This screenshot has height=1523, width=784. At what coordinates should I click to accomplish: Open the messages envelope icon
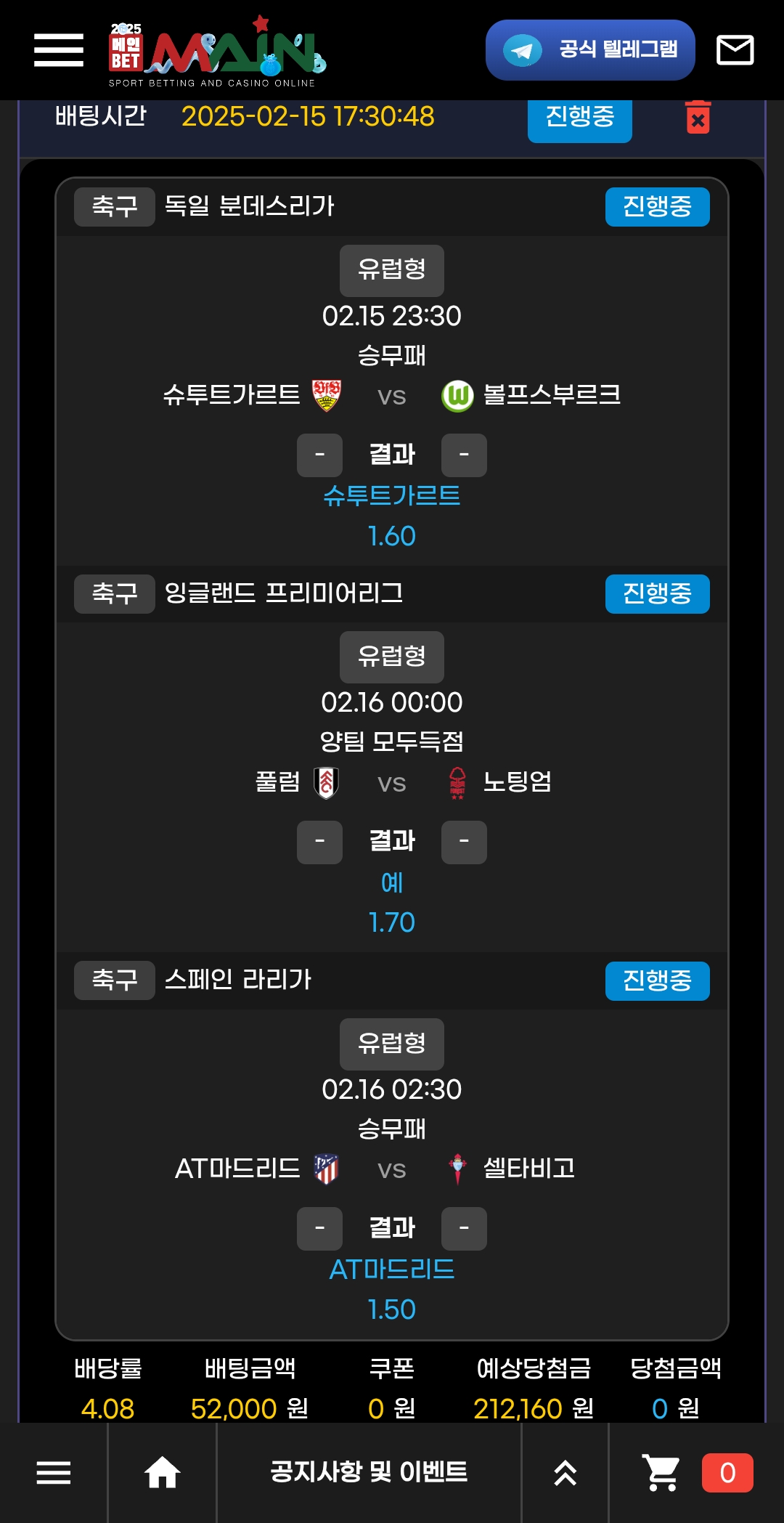click(735, 50)
